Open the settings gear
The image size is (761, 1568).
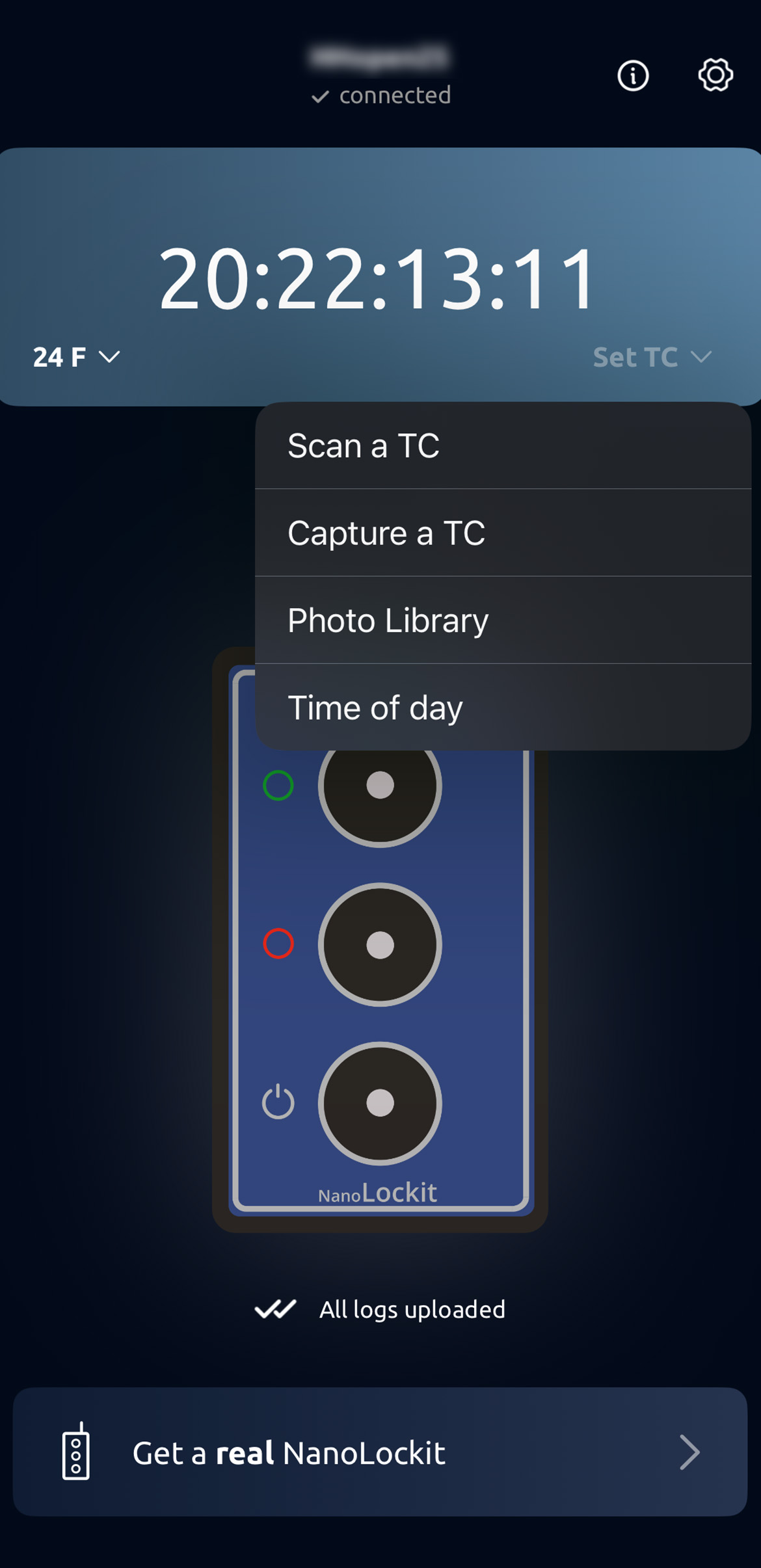[715, 75]
